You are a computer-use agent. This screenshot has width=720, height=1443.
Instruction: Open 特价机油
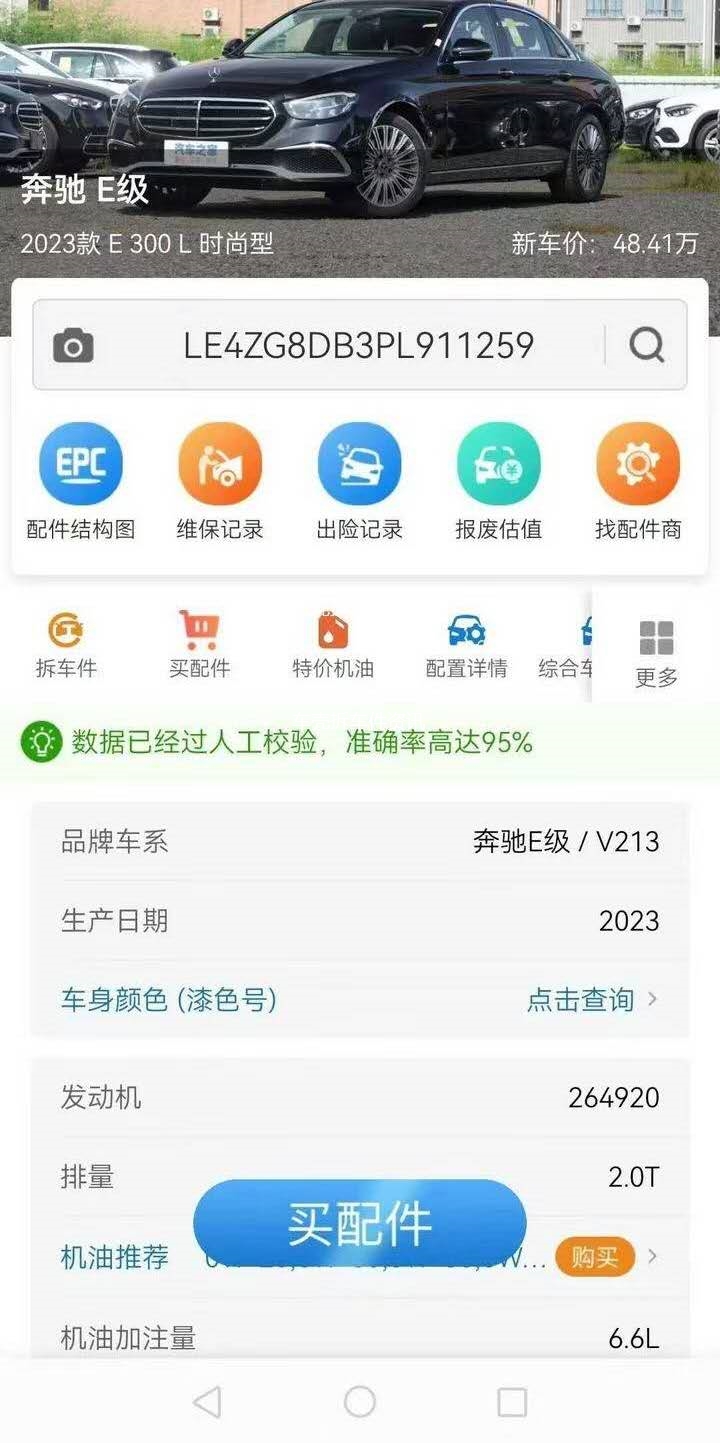(x=332, y=646)
